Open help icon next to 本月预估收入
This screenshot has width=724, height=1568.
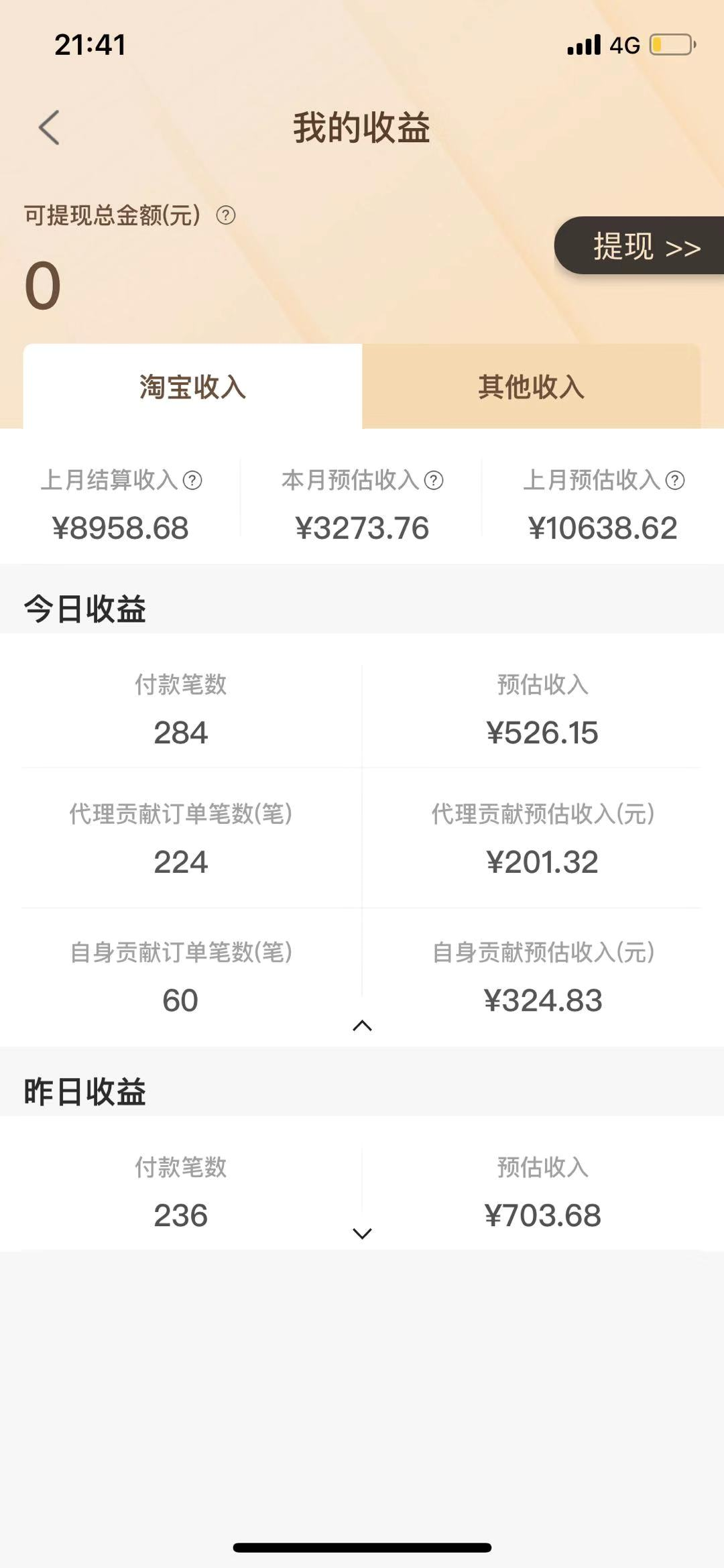(x=434, y=479)
